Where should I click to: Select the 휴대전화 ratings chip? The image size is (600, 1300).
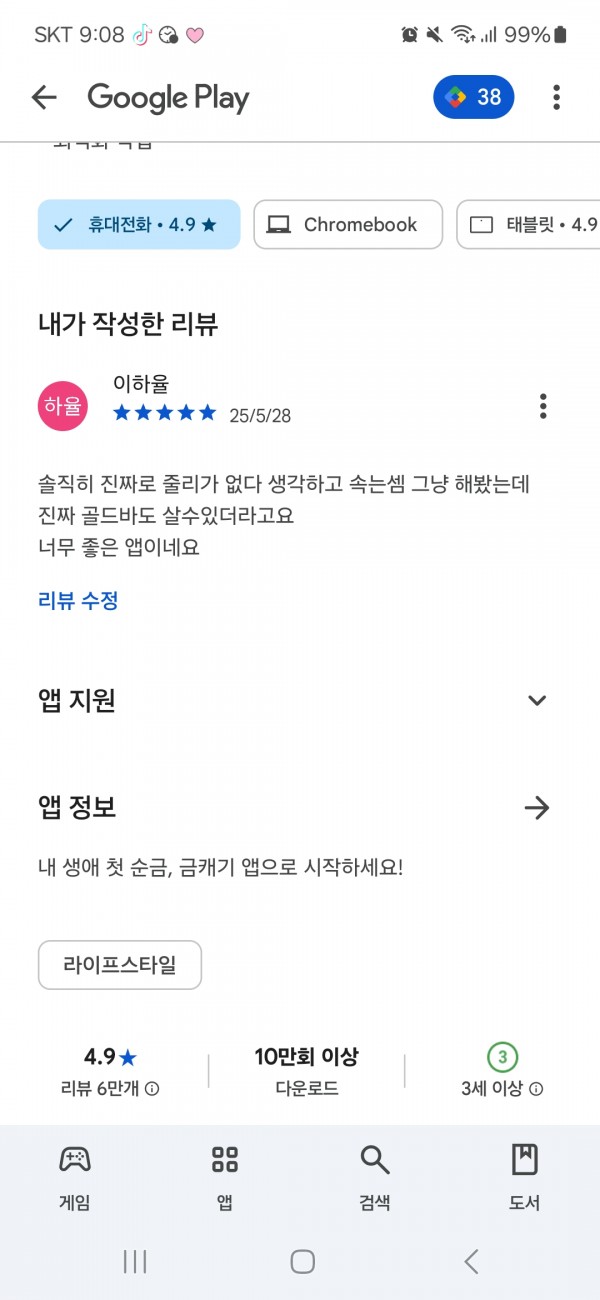point(139,225)
